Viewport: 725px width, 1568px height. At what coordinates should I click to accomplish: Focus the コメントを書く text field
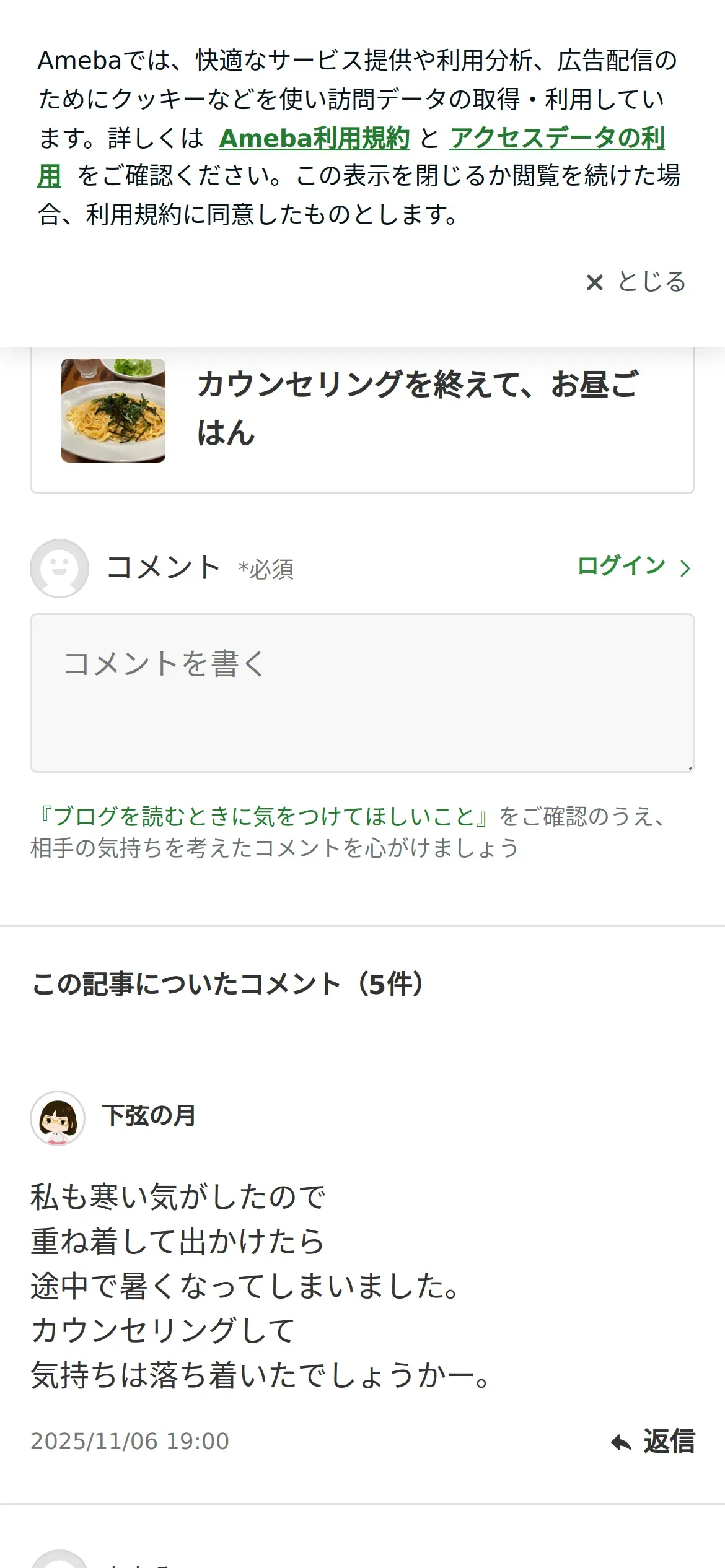(x=362, y=692)
